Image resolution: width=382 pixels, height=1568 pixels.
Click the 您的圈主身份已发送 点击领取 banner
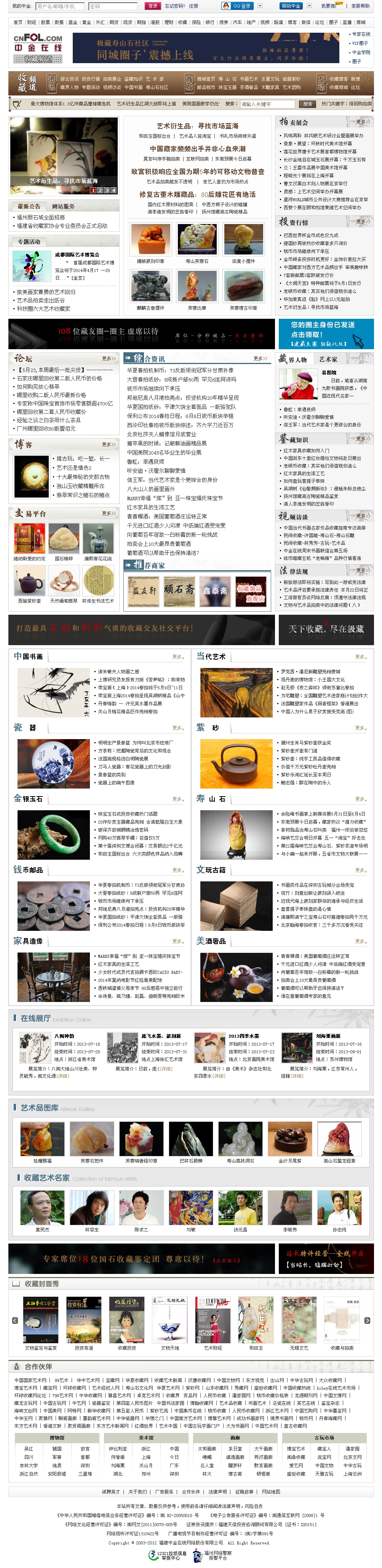tap(325, 334)
